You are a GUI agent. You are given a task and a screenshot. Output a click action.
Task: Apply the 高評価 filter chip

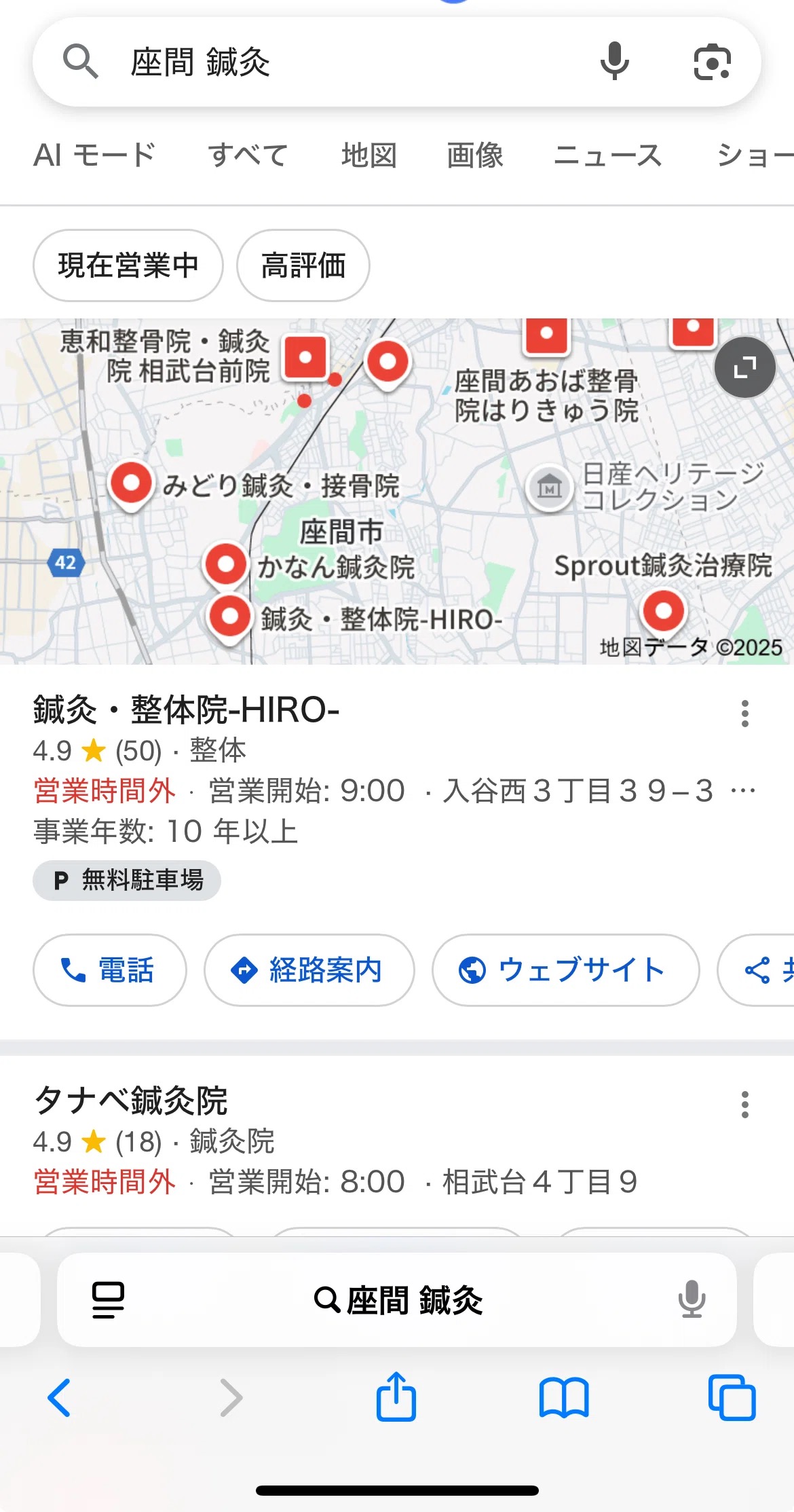point(303,265)
